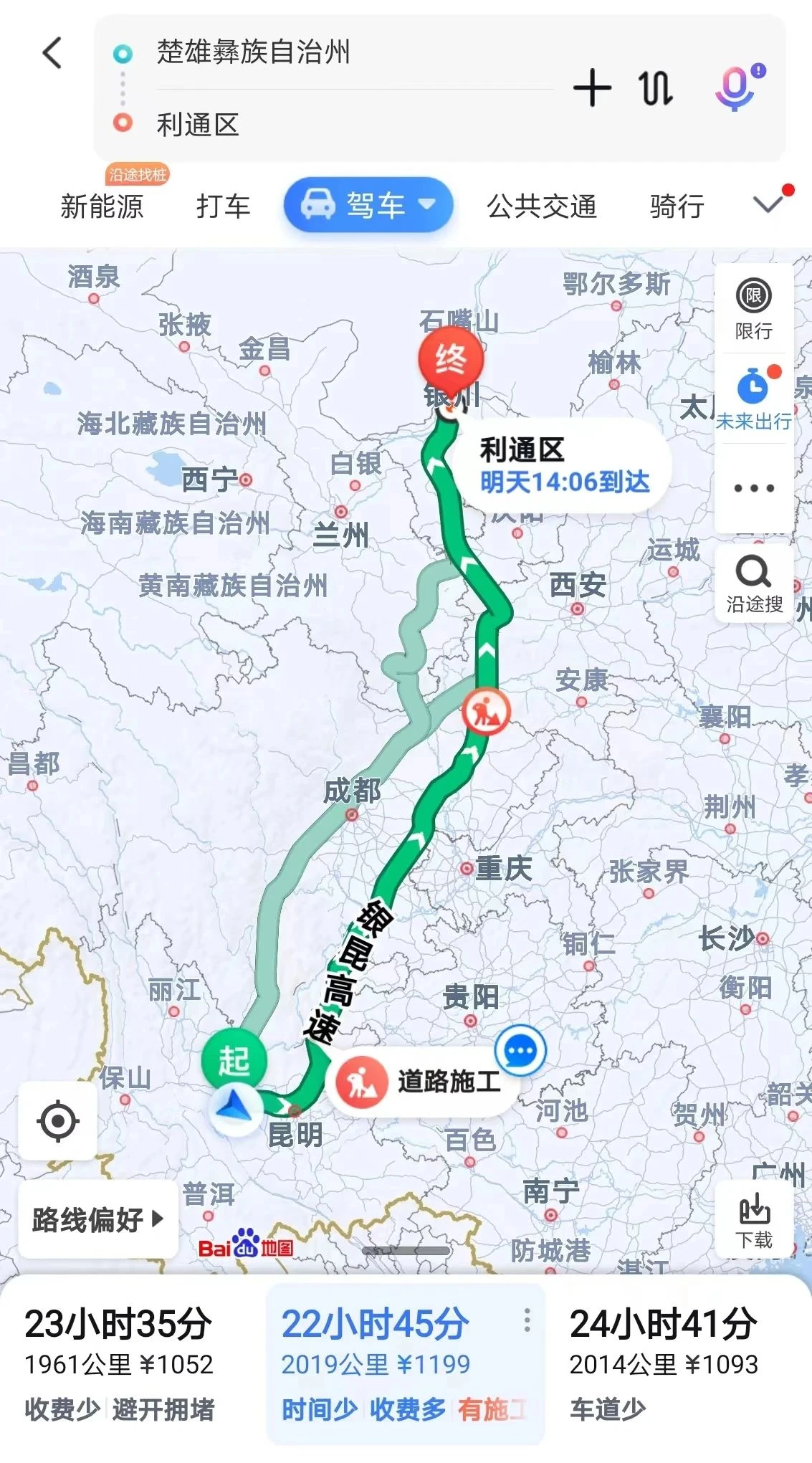Switch to 公共交通 tab
Viewport: 812px width, 1463px height.
[541, 206]
